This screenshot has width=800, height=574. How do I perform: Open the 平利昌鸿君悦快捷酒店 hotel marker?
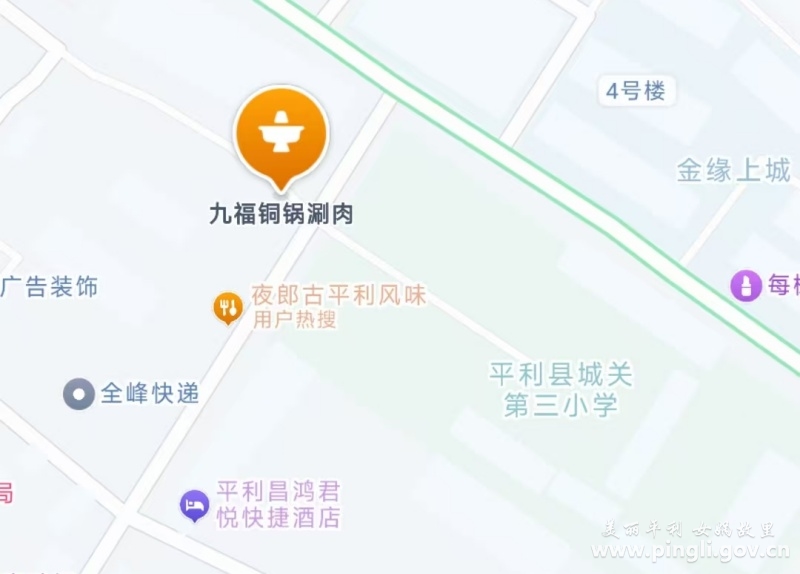click(194, 506)
